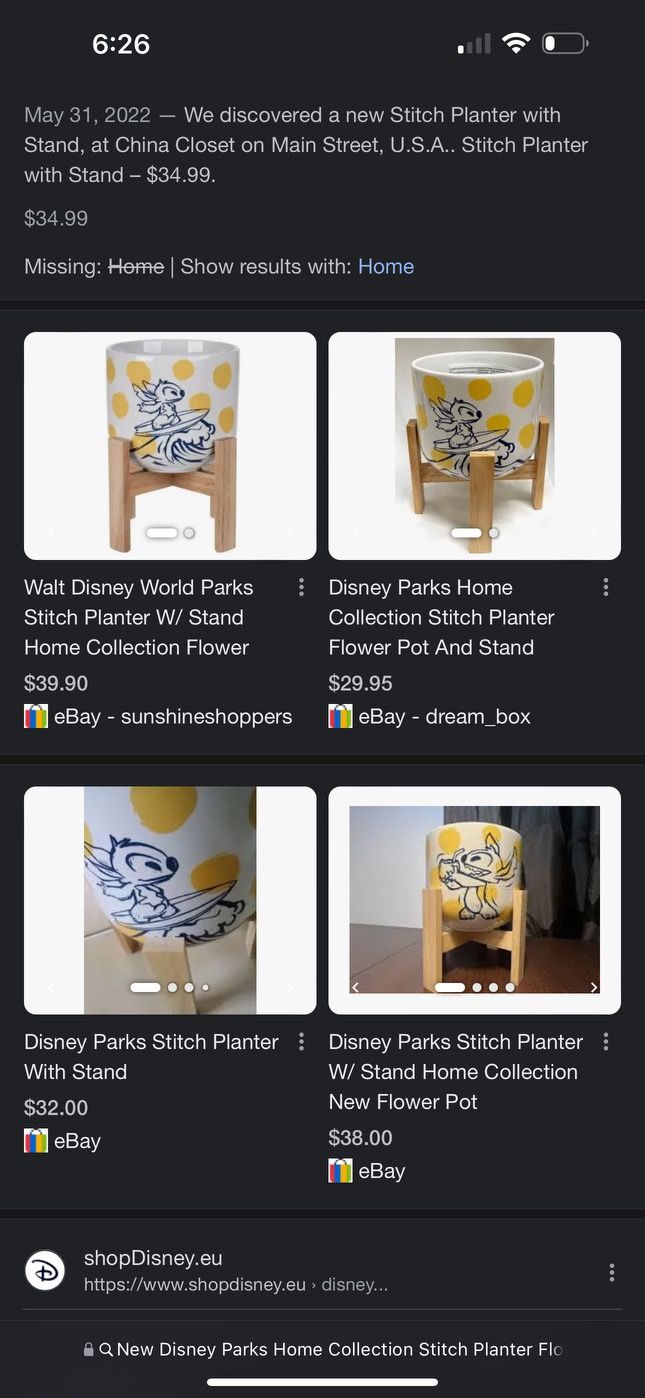Open Disney Parks Home Collection Stitch Planter title
The width and height of the screenshot is (645, 1398).
point(441,617)
